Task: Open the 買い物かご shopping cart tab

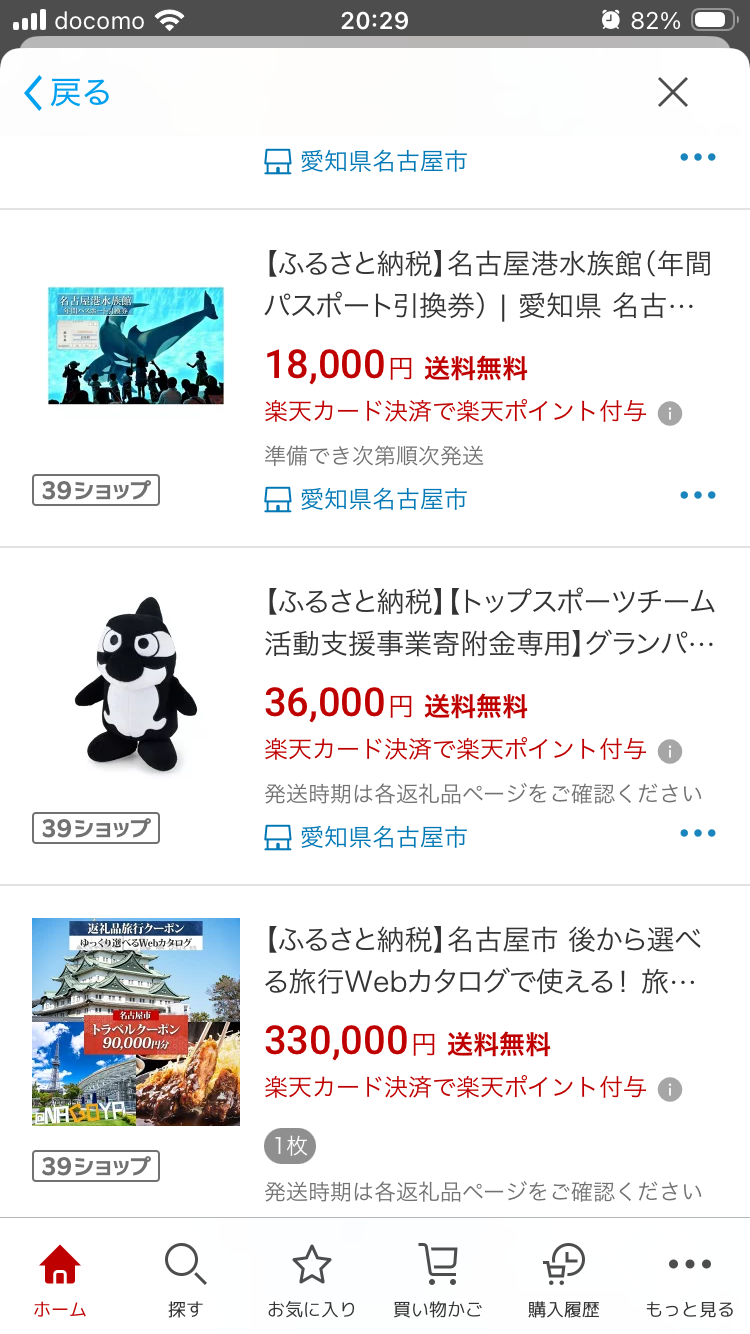Action: [x=437, y=1279]
